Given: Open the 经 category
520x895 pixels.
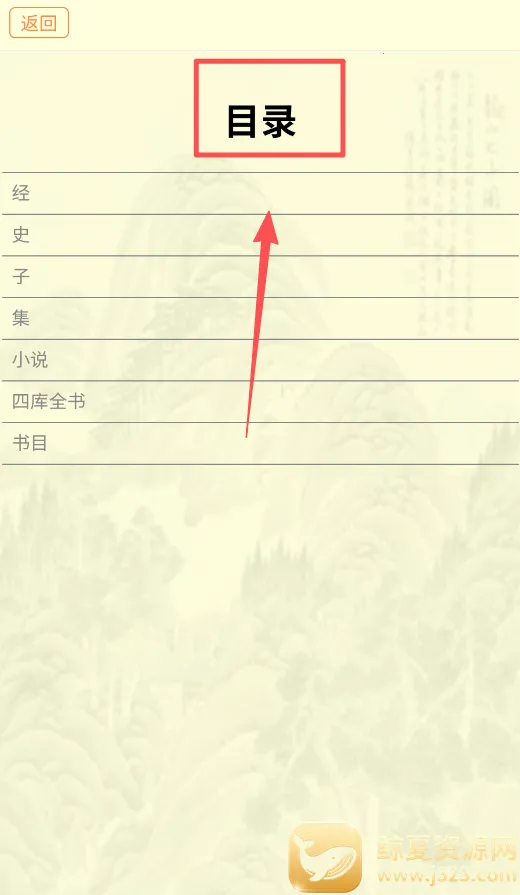Looking at the screenshot, I should pos(260,193).
